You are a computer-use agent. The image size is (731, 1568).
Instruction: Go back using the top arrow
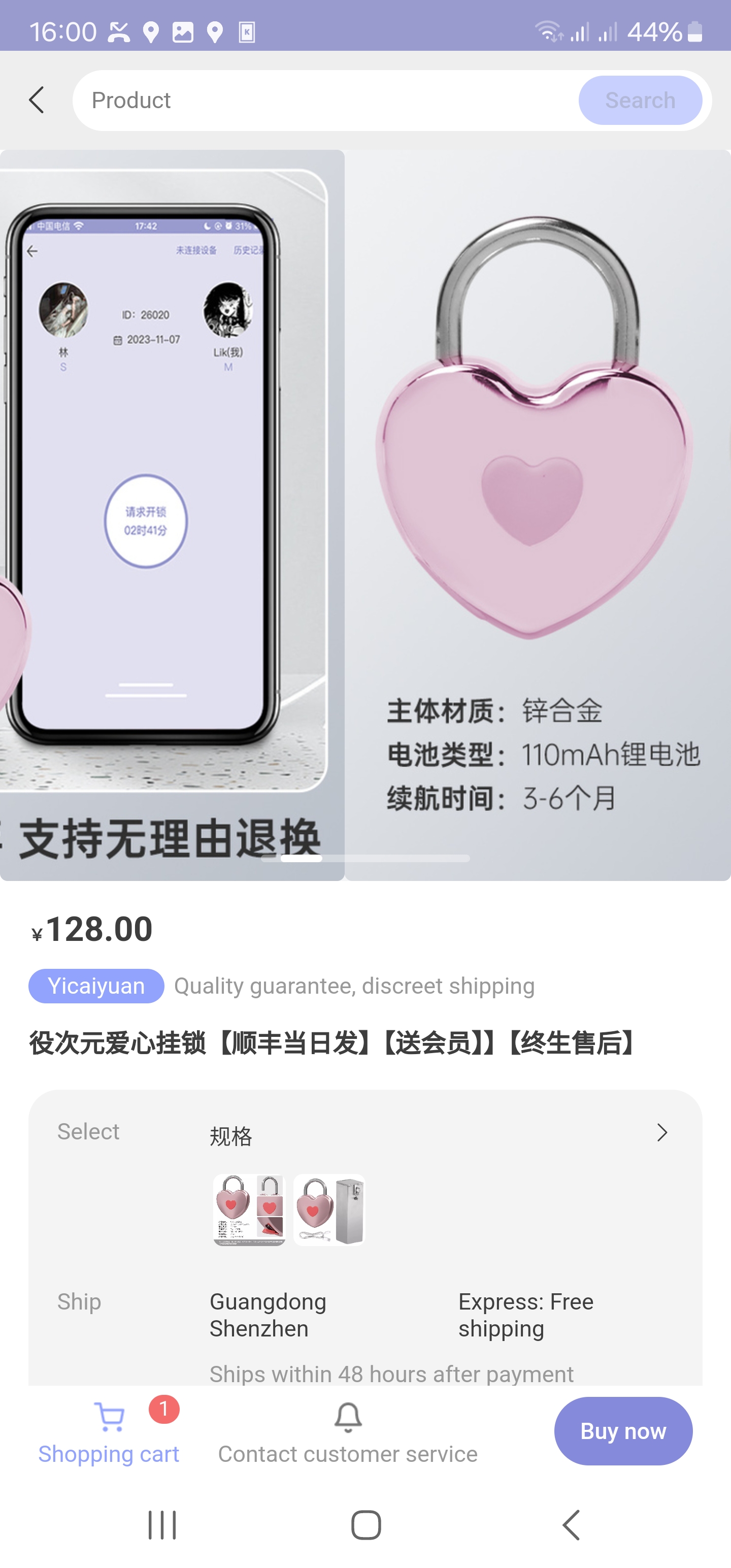(37, 100)
